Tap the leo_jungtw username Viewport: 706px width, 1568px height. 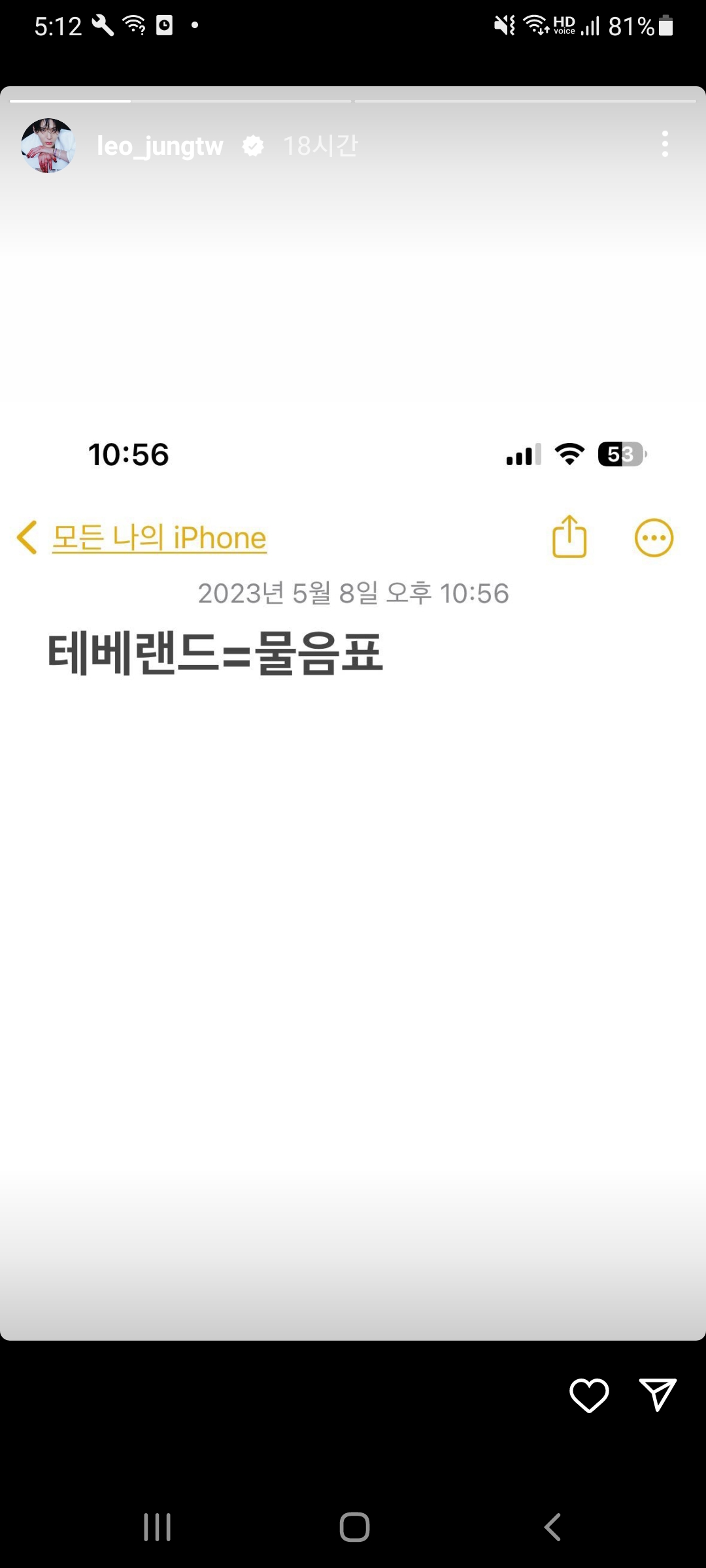click(160, 146)
